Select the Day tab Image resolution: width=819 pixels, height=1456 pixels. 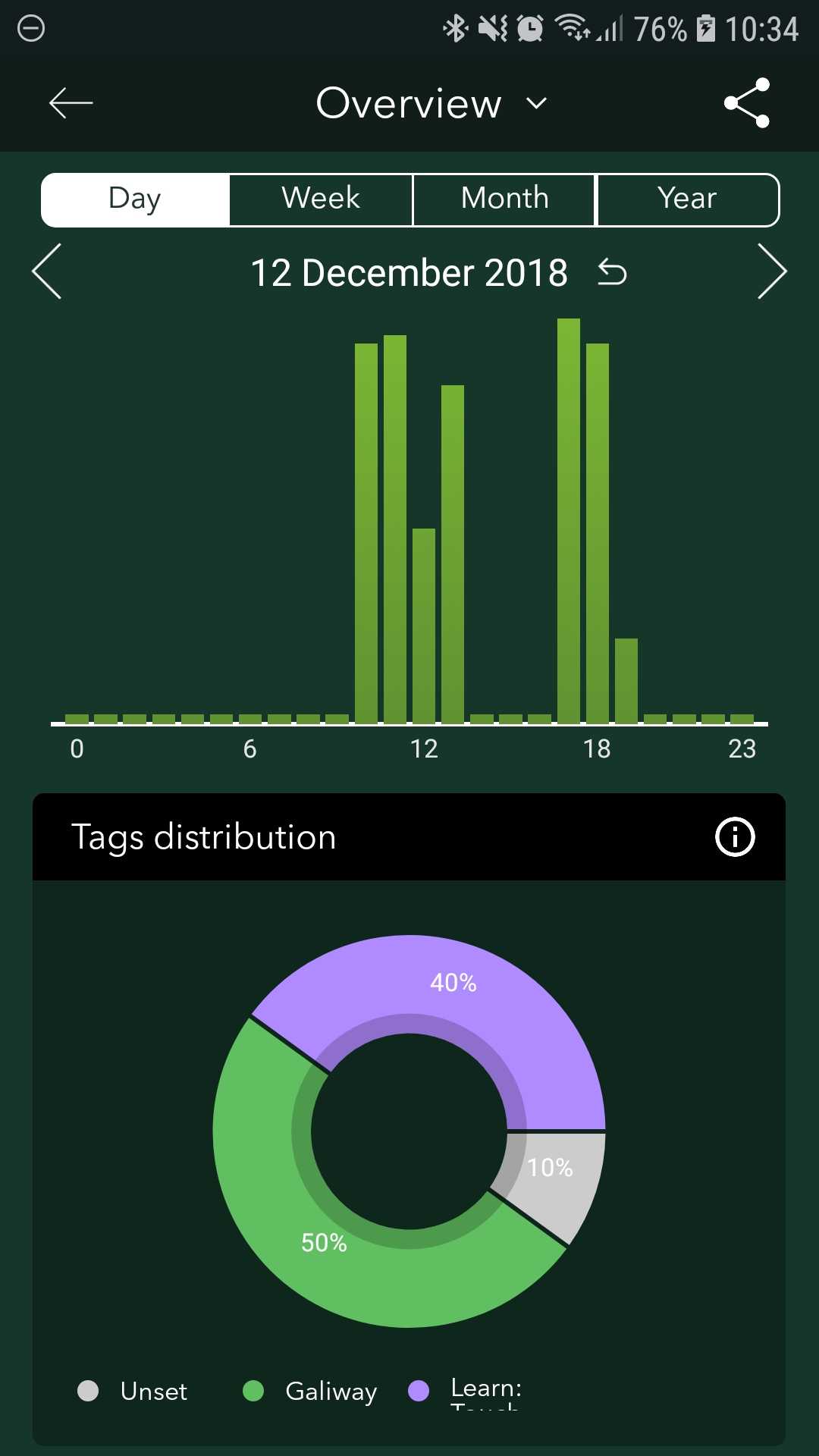pyautogui.click(x=135, y=200)
